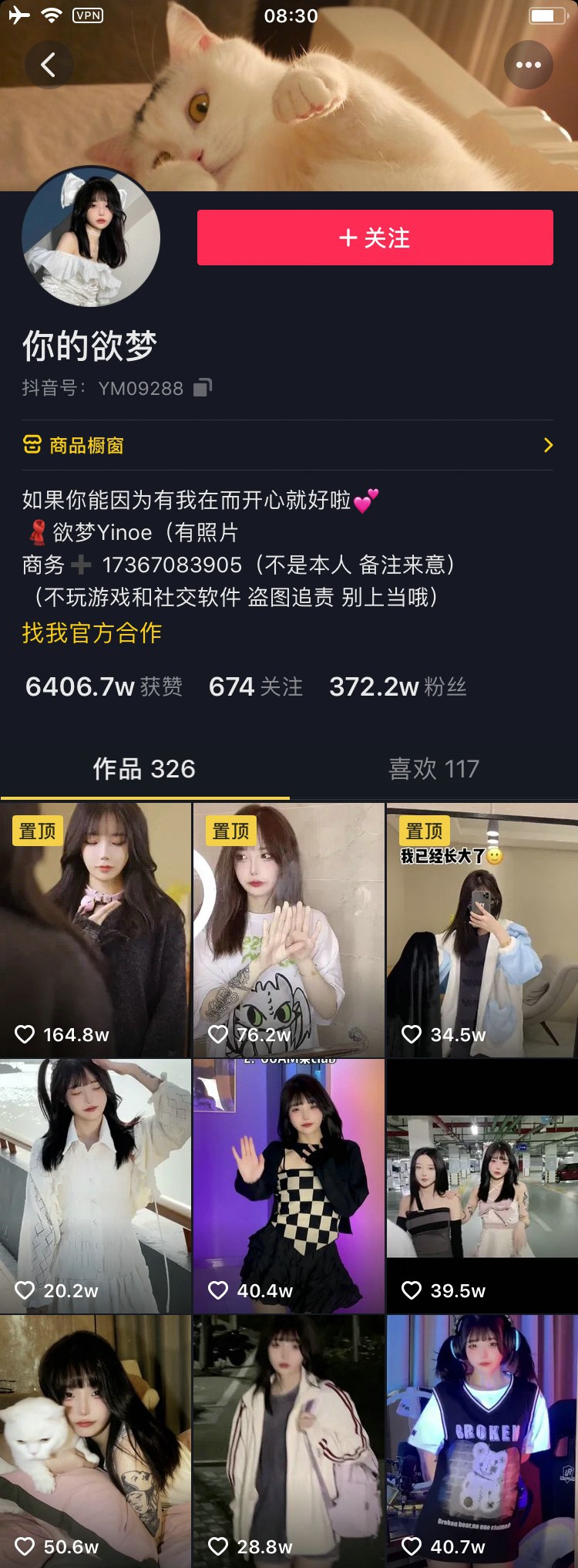Play the video with 39.5w likes
Image resolution: width=578 pixels, height=1568 pixels.
[x=482, y=1185]
